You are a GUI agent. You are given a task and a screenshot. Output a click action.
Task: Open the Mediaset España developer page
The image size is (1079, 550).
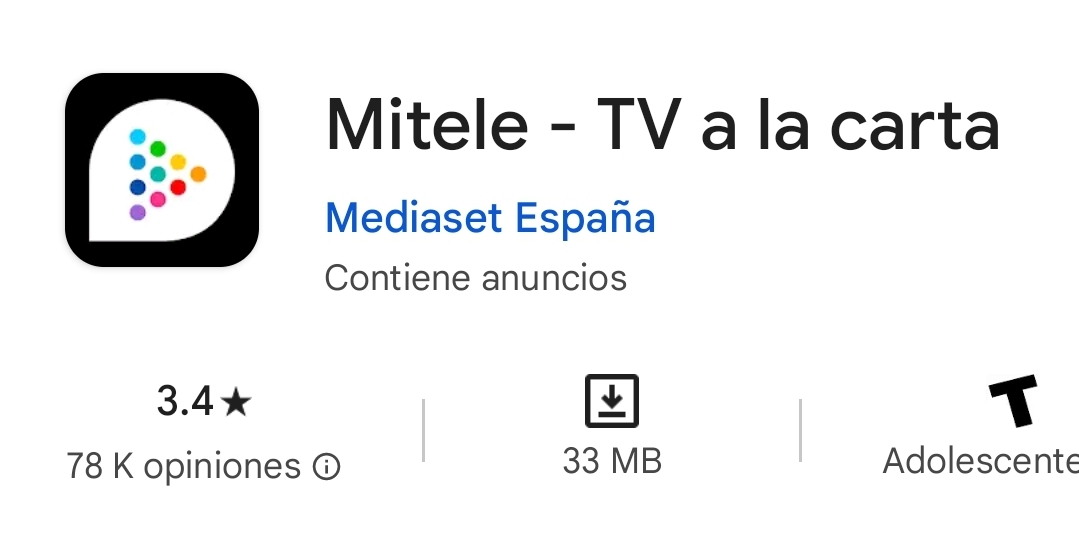pyautogui.click(x=490, y=217)
